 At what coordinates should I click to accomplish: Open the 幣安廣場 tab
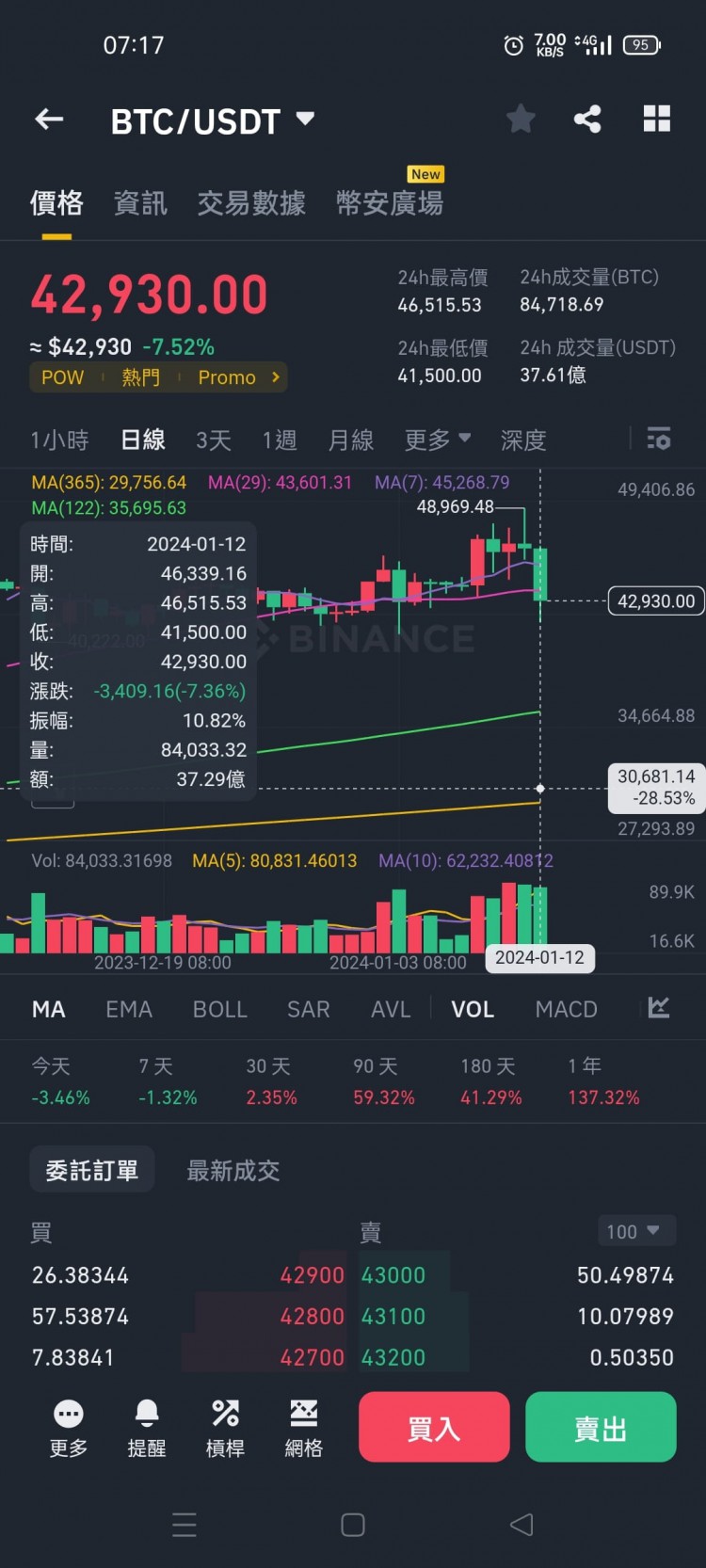coord(390,203)
